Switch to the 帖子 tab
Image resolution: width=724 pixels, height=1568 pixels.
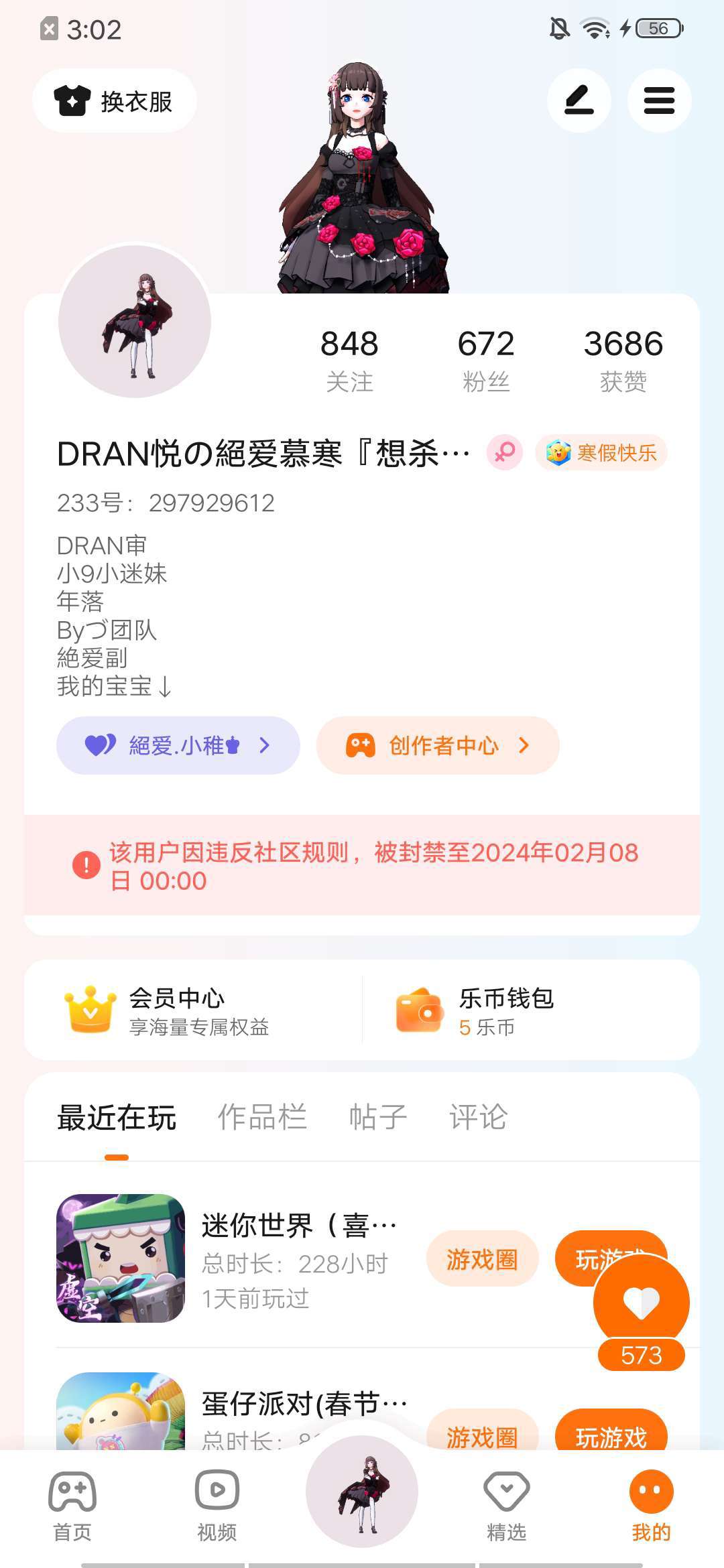coord(378,1117)
